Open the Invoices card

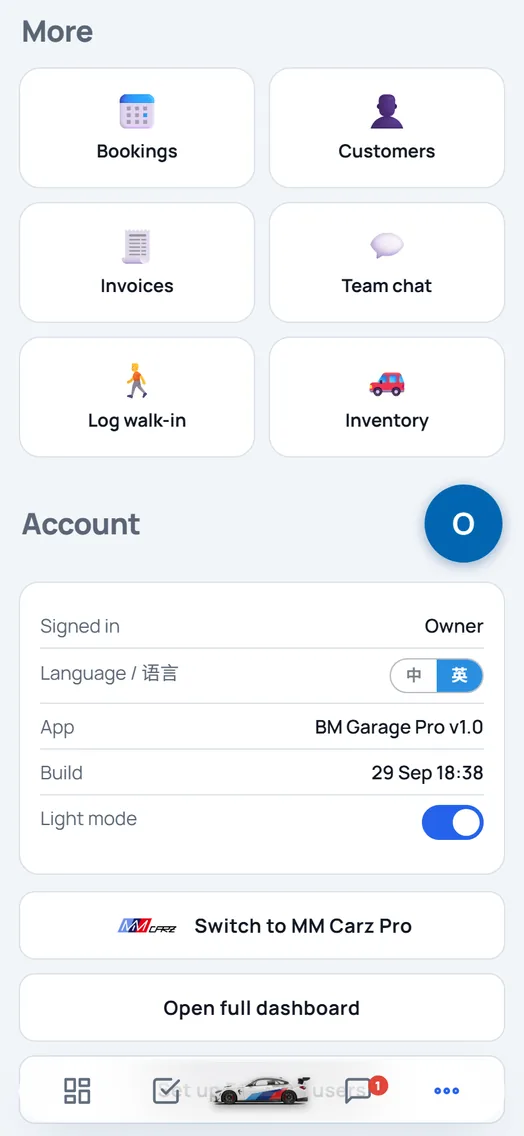point(137,262)
